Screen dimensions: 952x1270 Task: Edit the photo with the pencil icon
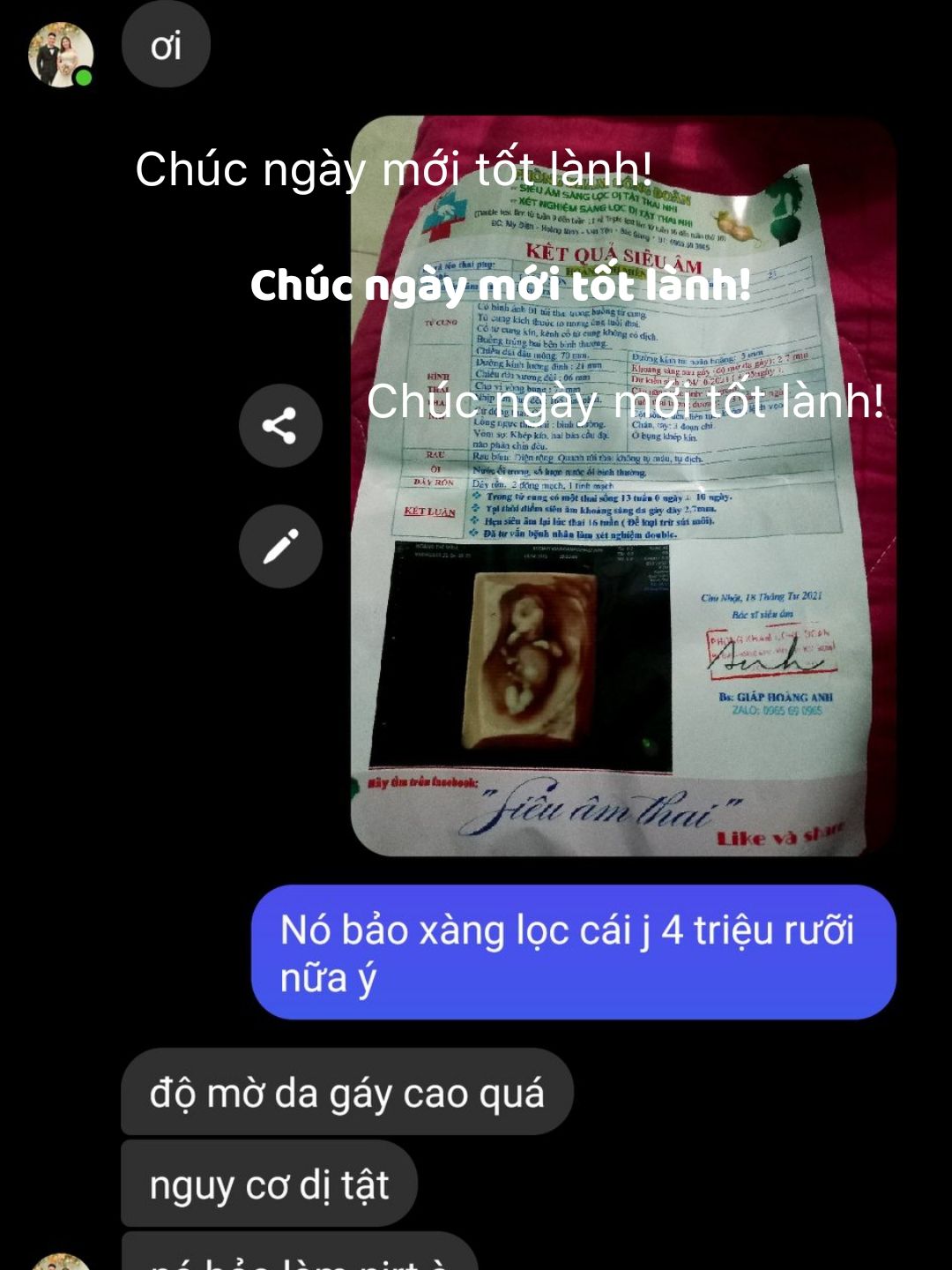pos(280,547)
